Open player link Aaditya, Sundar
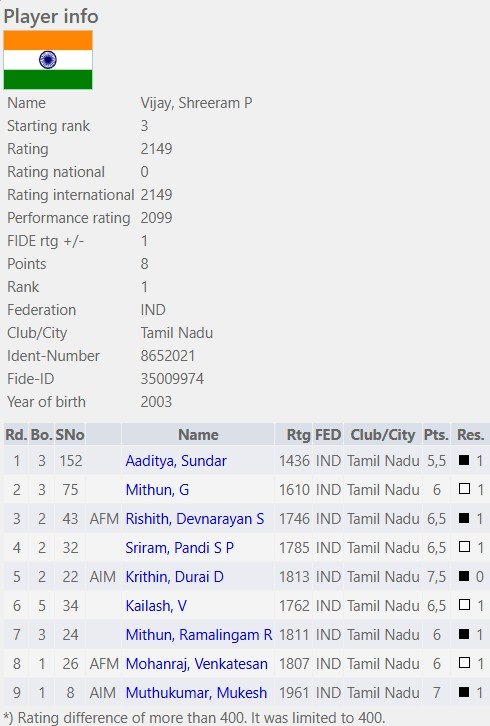 [x=176, y=461]
